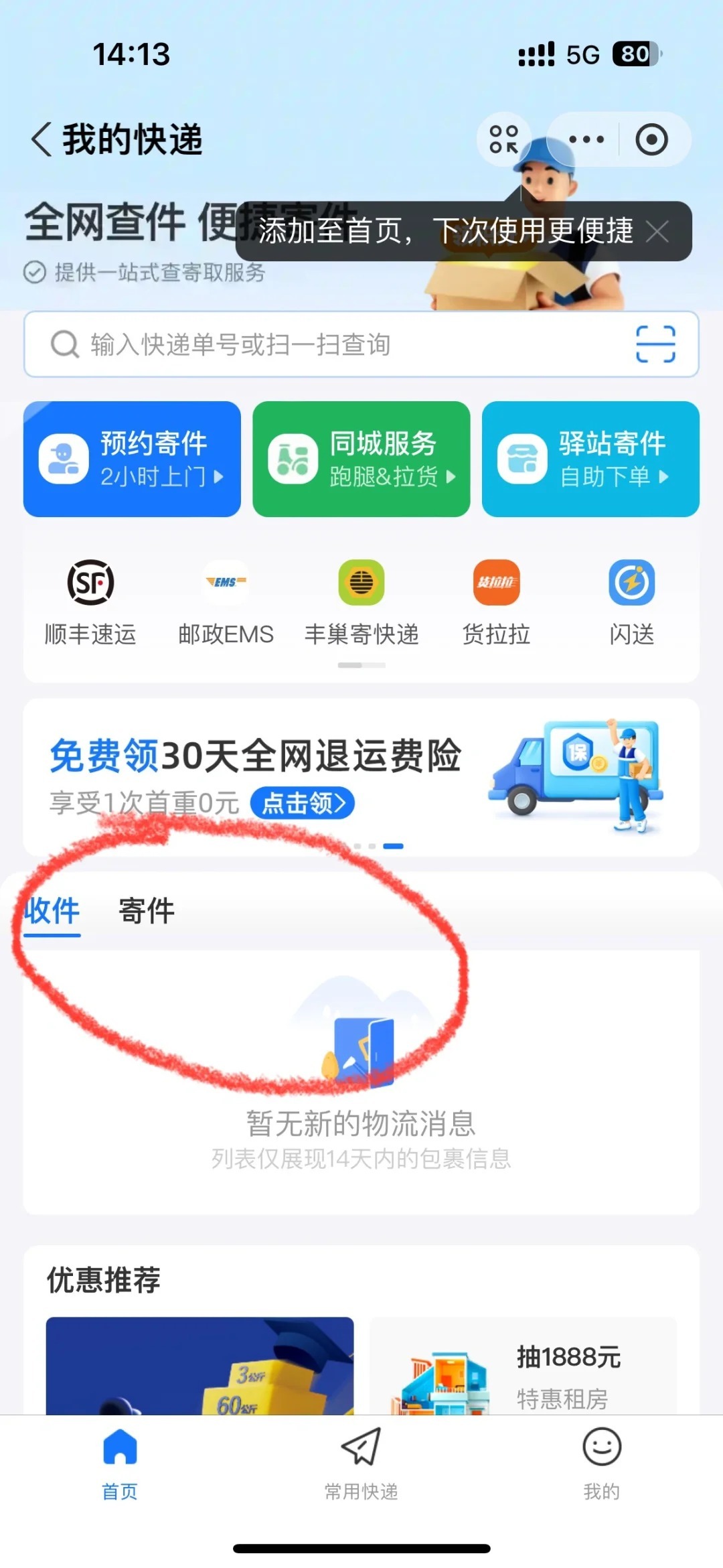
Task: Dismiss the 添加至首页 tooltip
Action: coord(657,232)
